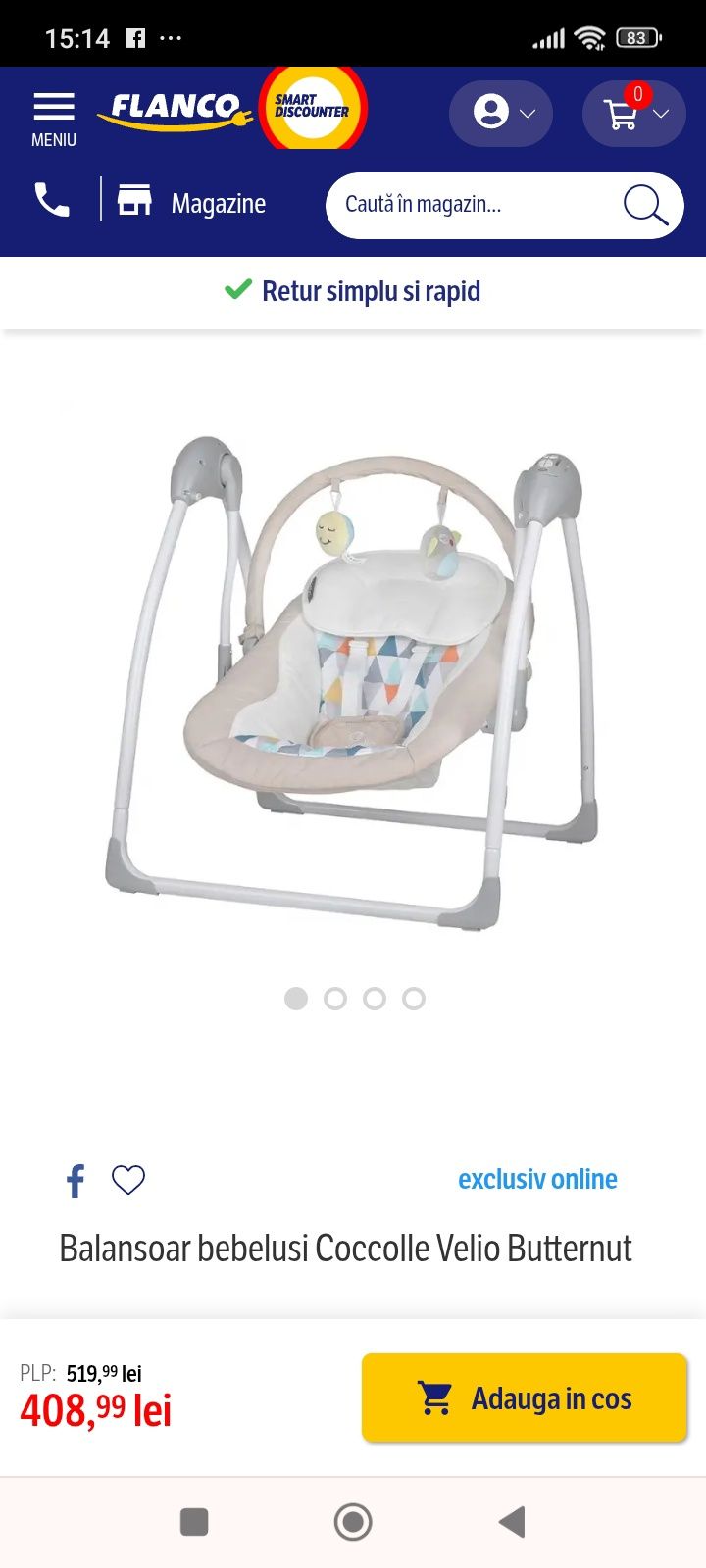
Task: Add product to favorites with heart
Action: (x=128, y=1180)
